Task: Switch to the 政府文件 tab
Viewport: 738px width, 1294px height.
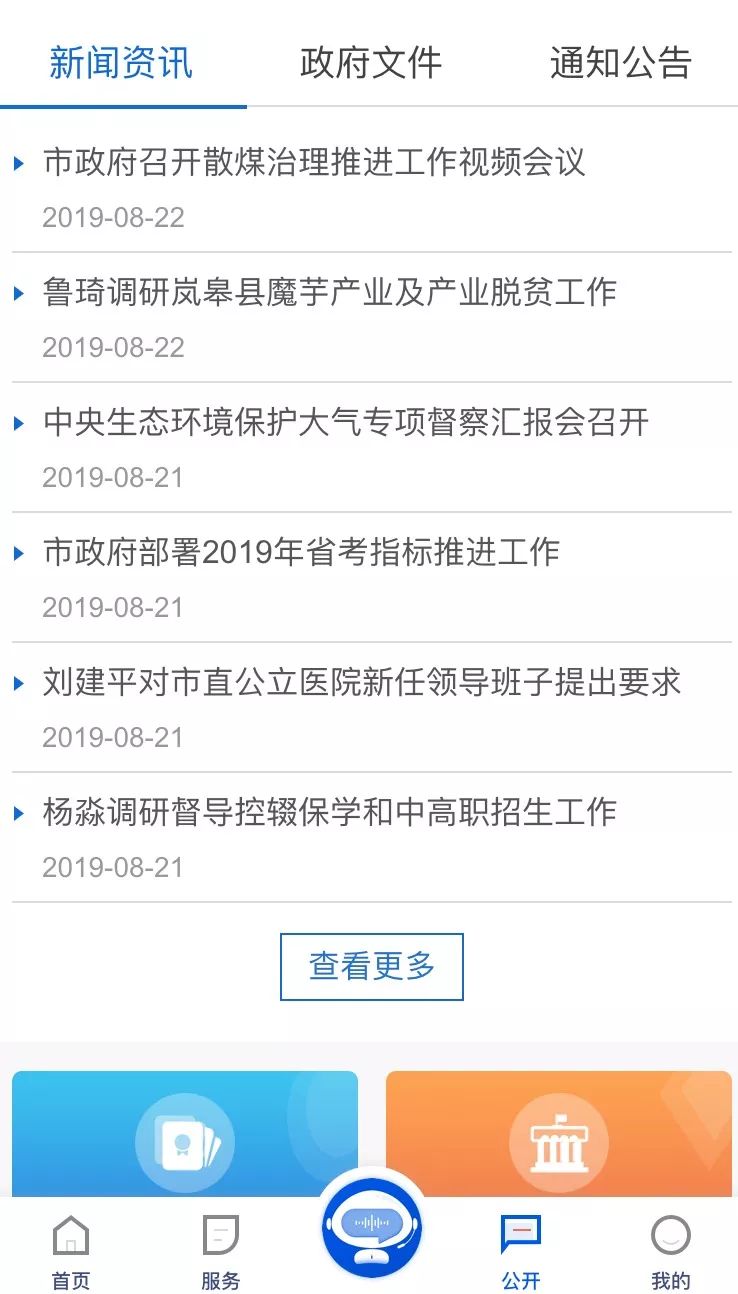Action: click(x=369, y=62)
